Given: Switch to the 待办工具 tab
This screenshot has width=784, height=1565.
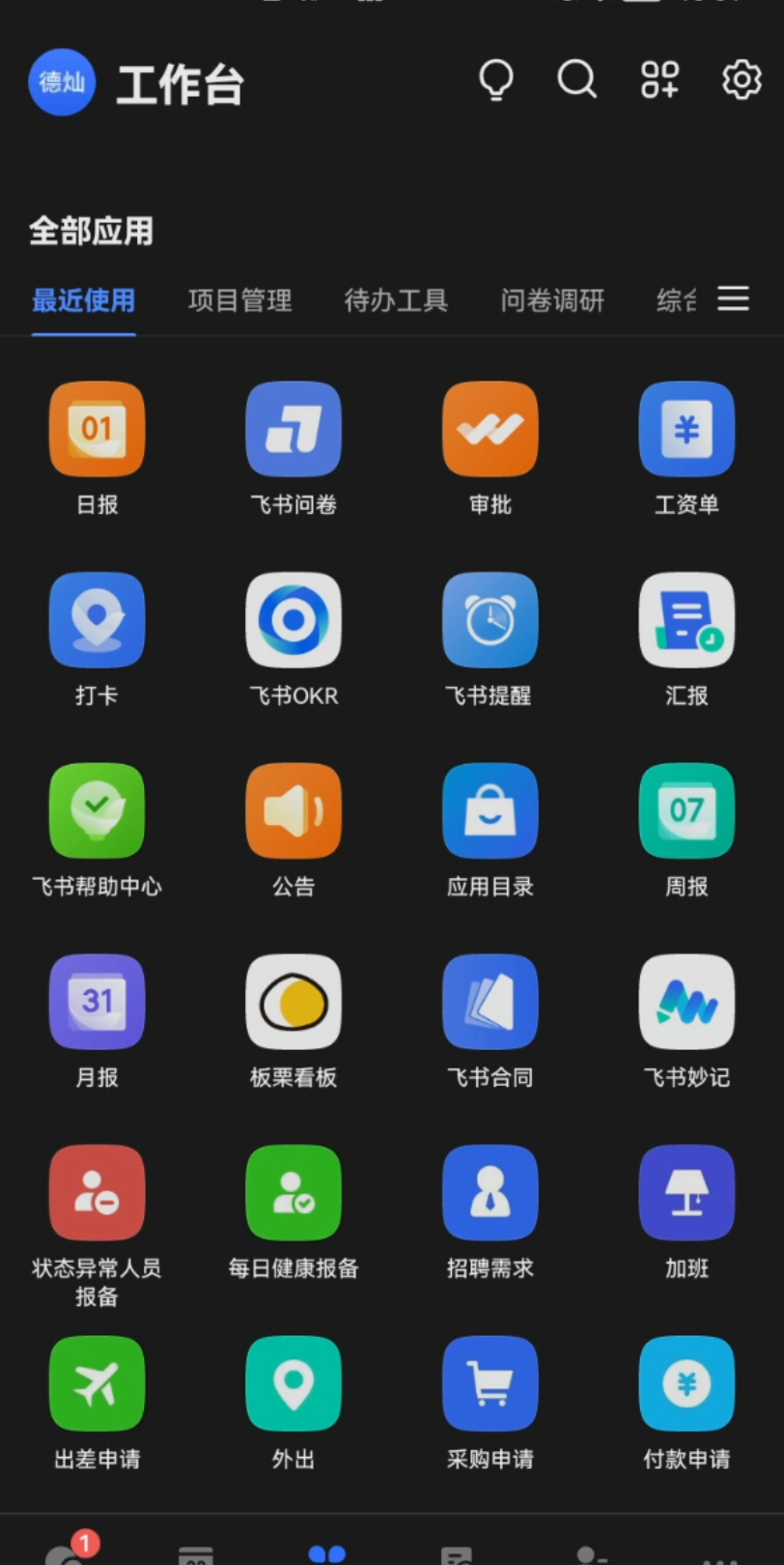Looking at the screenshot, I should tap(396, 300).
